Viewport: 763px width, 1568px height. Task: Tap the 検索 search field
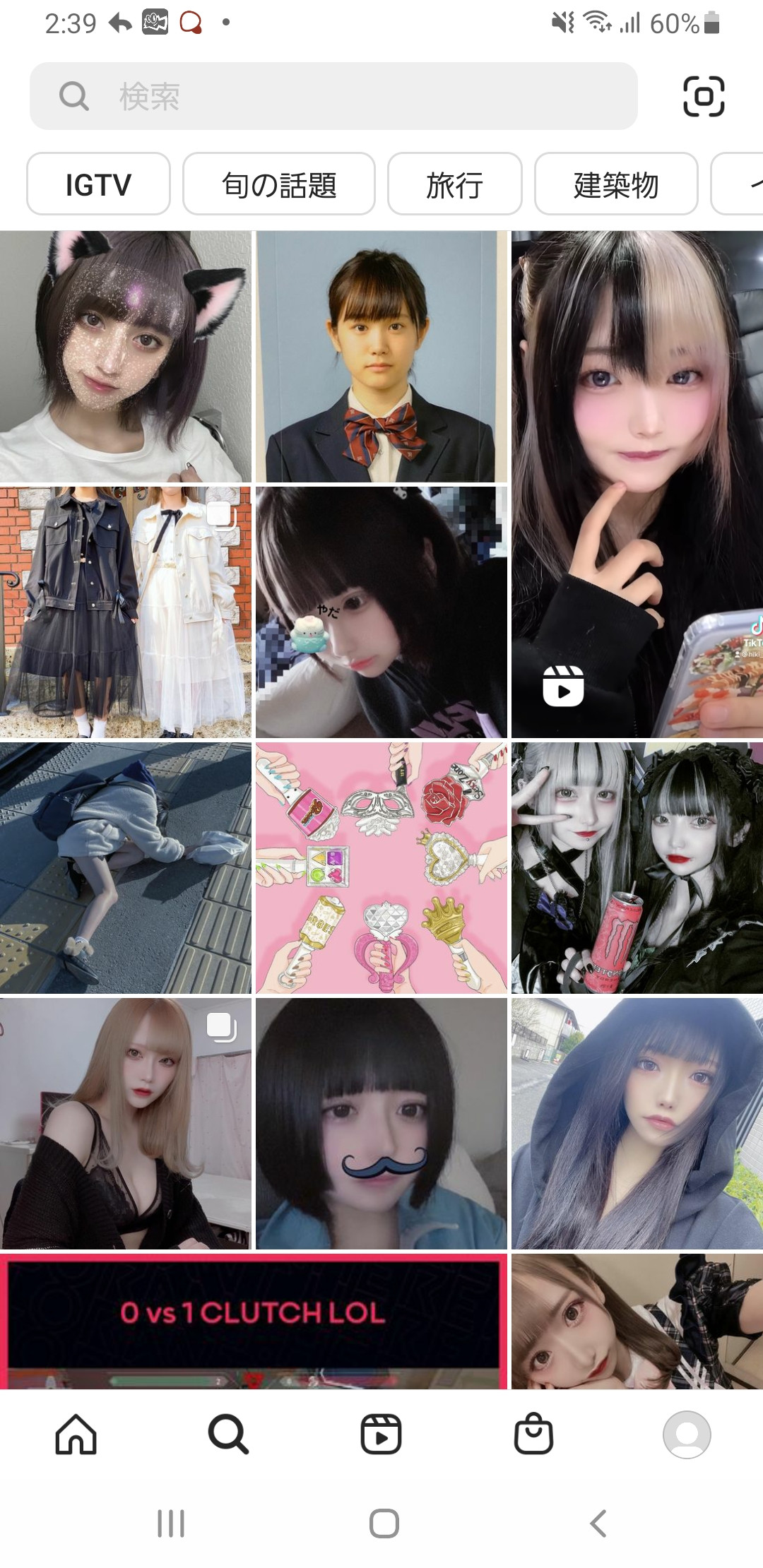(333, 96)
